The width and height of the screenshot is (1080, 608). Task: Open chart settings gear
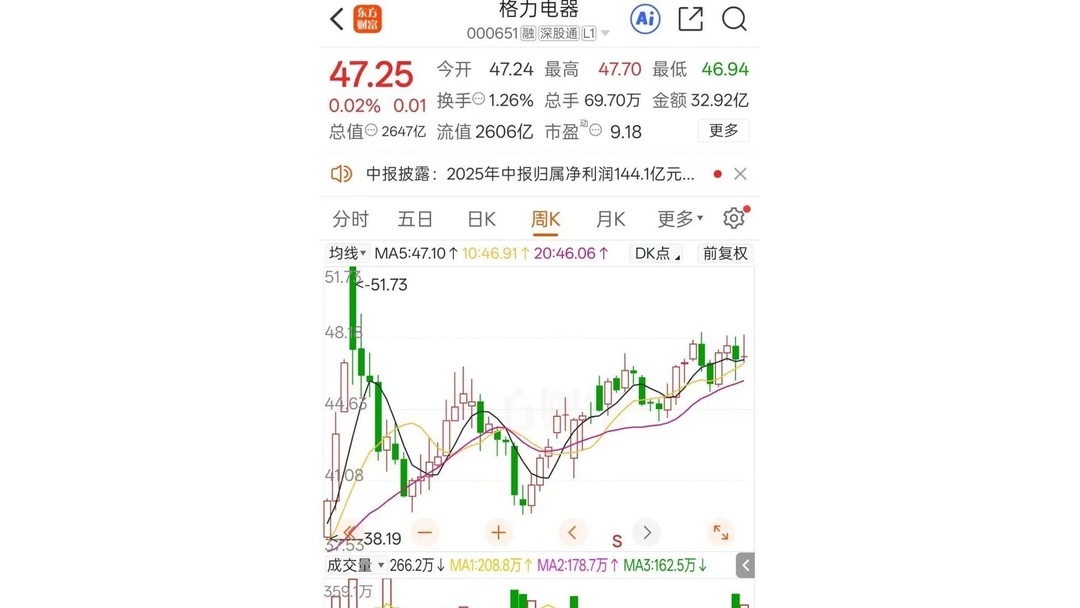pyautogui.click(x=734, y=219)
